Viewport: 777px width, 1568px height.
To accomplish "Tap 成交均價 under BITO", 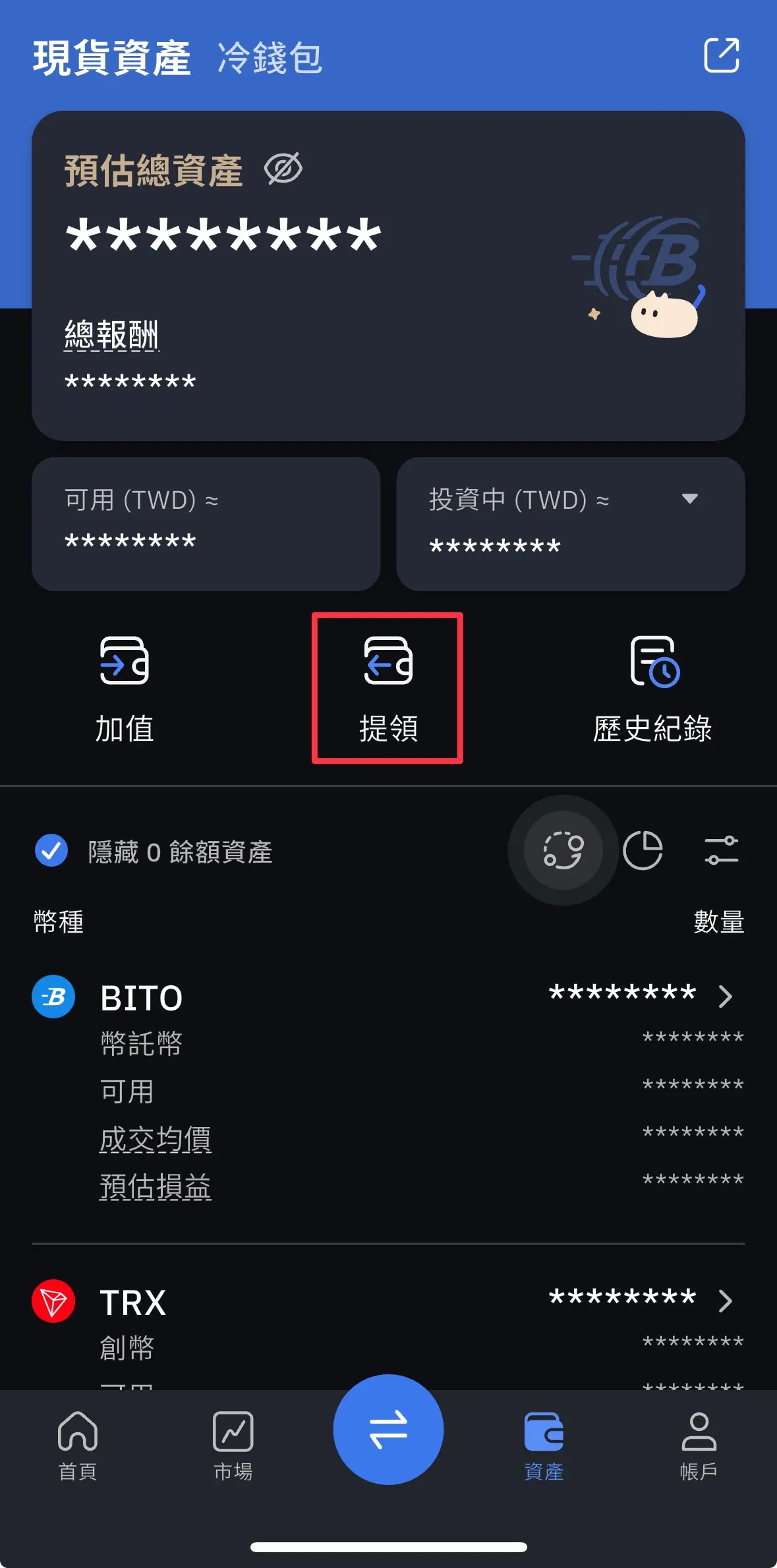I will 156,1140.
